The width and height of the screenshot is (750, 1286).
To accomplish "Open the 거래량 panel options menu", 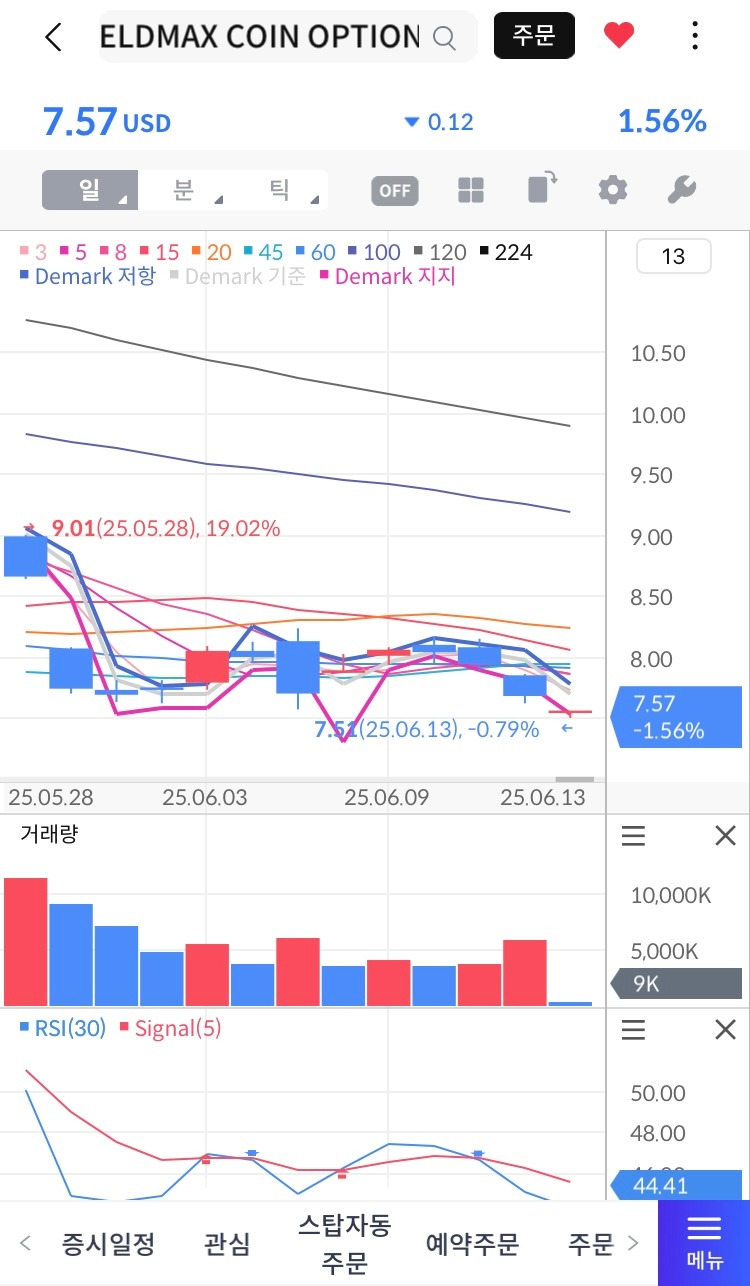I will pyautogui.click(x=634, y=836).
